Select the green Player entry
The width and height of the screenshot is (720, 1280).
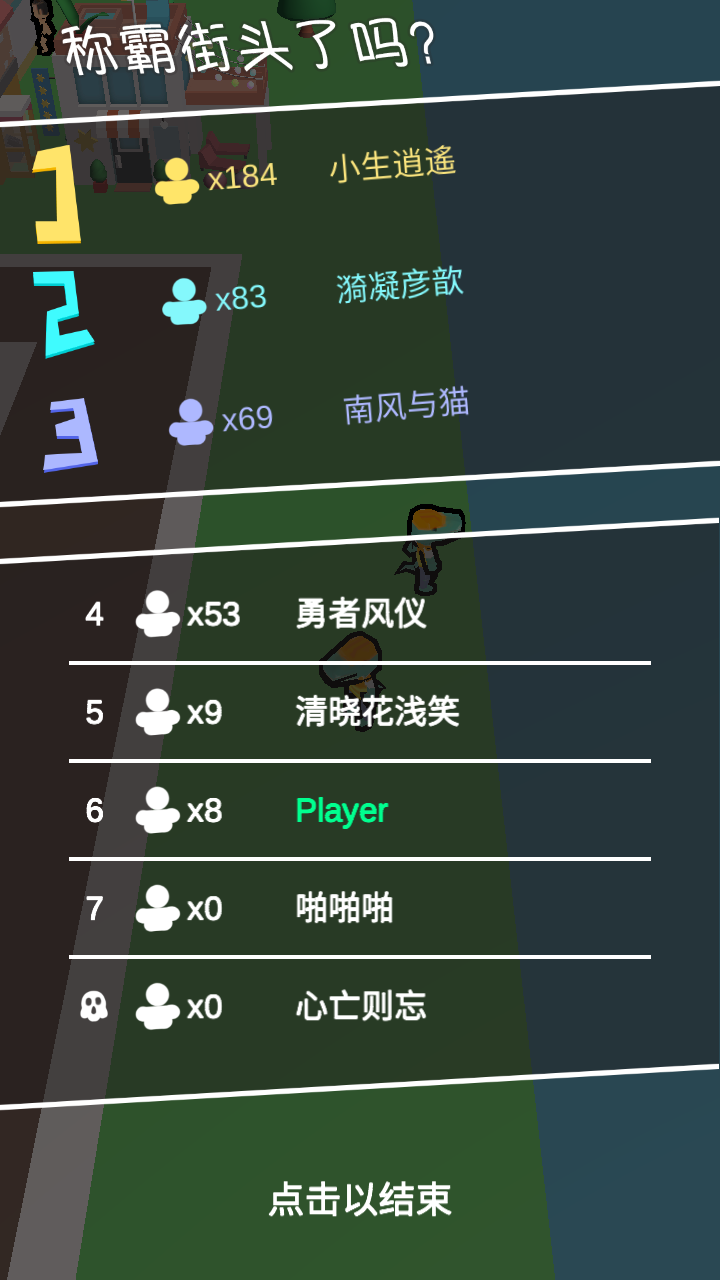tap(340, 811)
